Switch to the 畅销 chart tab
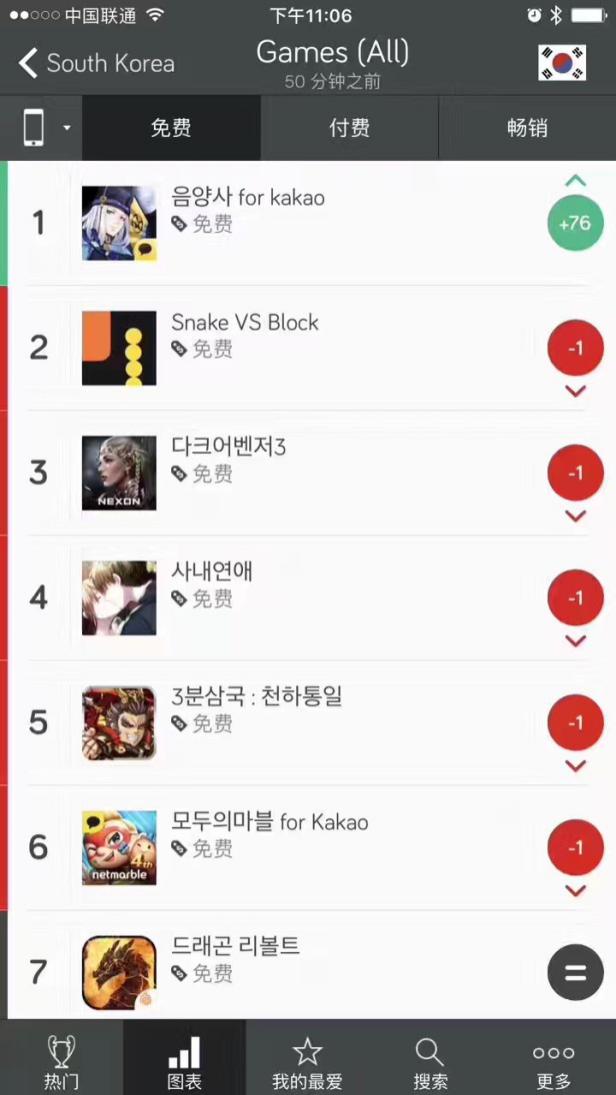616x1095 pixels. pos(527,128)
